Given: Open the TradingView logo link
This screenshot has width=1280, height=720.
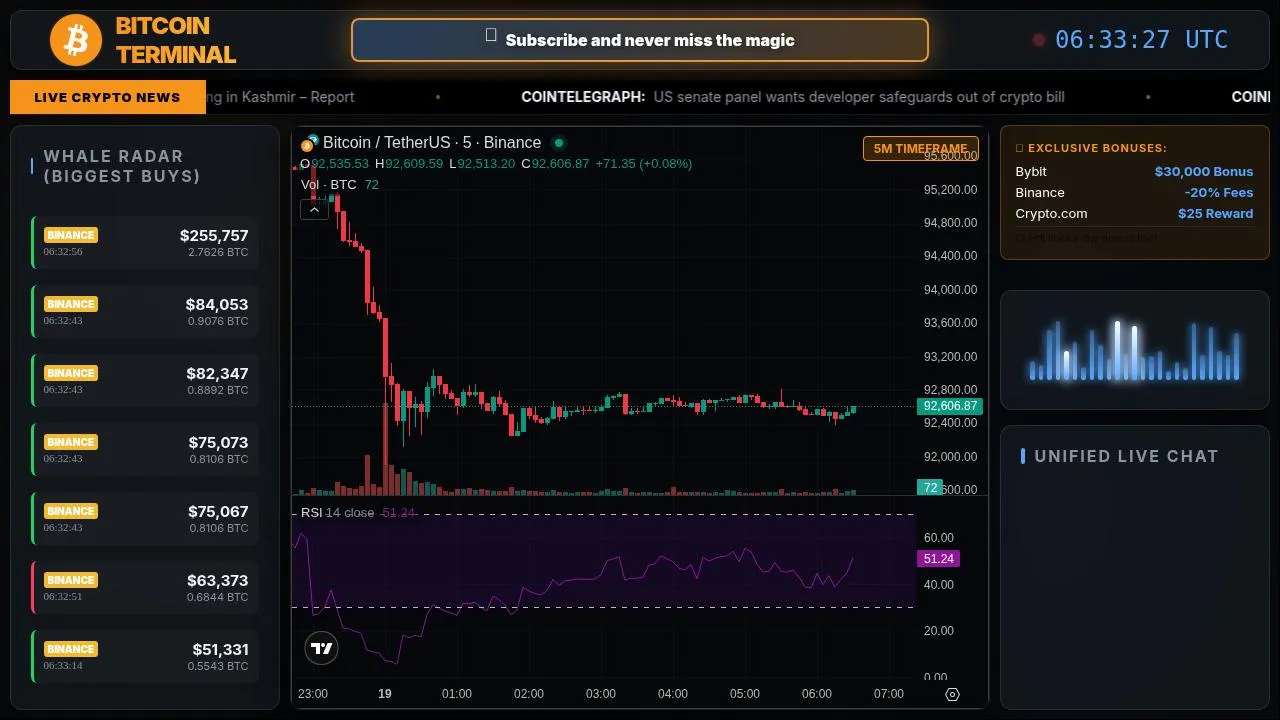Looking at the screenshot, I should point(321,648).
